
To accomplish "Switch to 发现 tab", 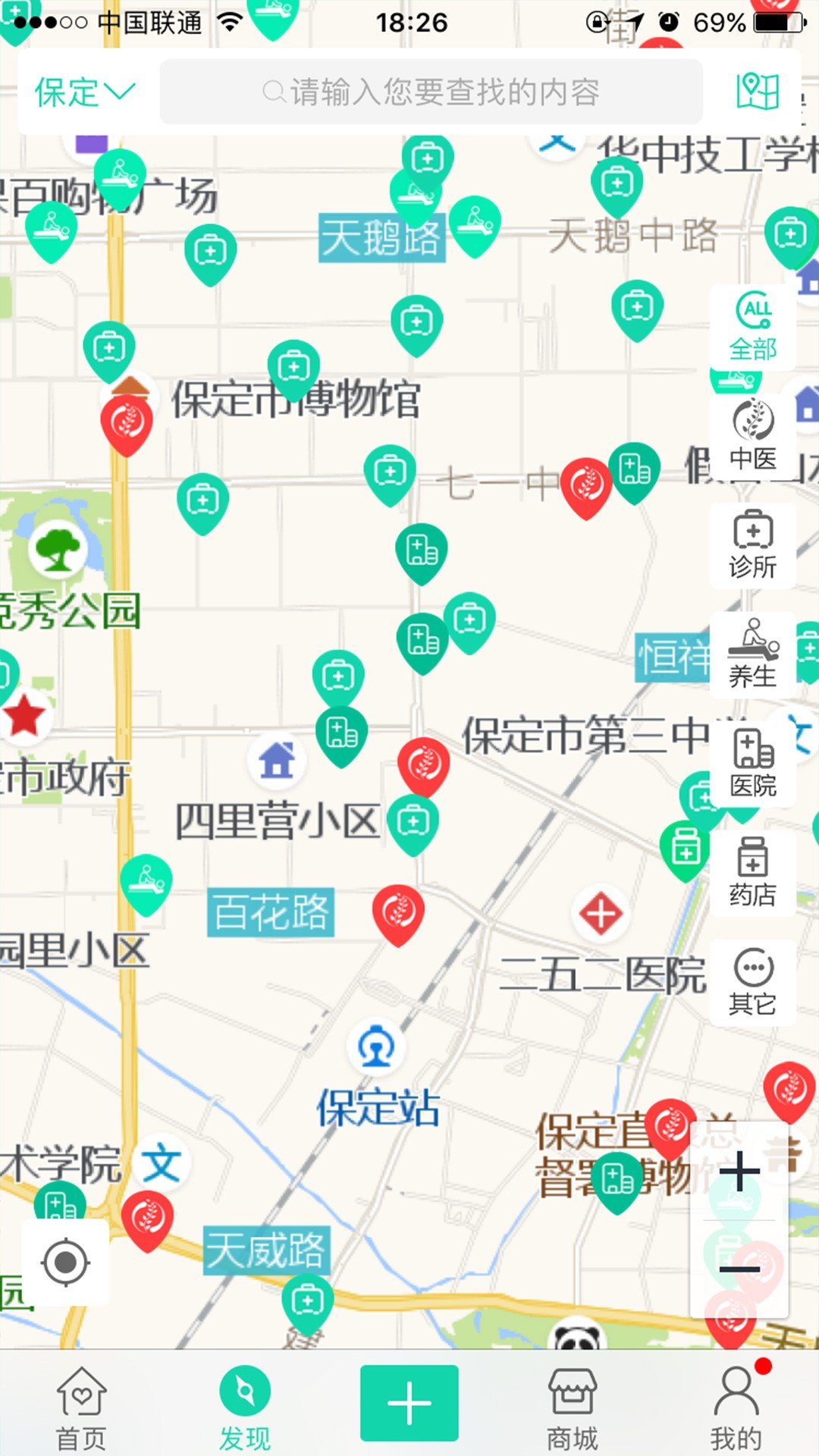I will point(245,1407).
